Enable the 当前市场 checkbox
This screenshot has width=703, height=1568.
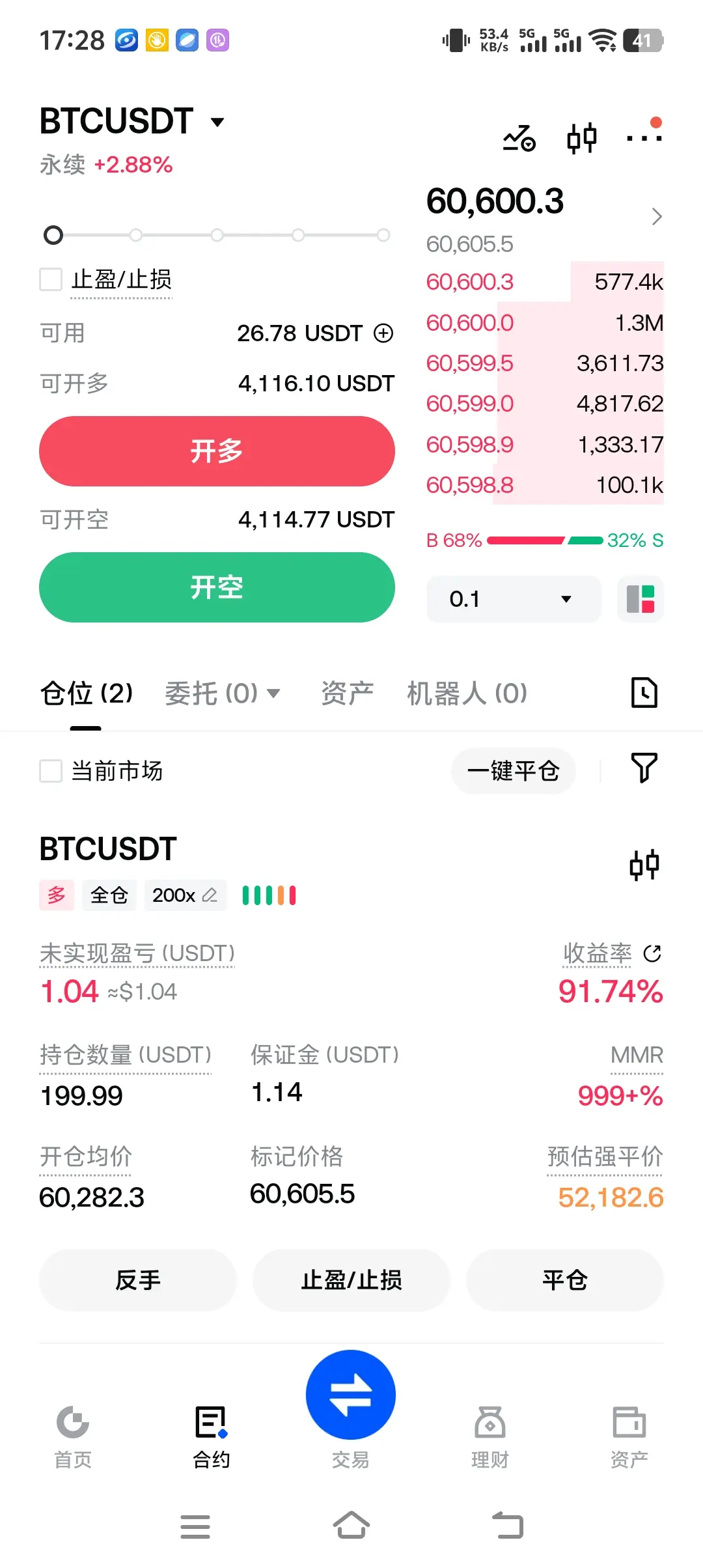(51, 771)
